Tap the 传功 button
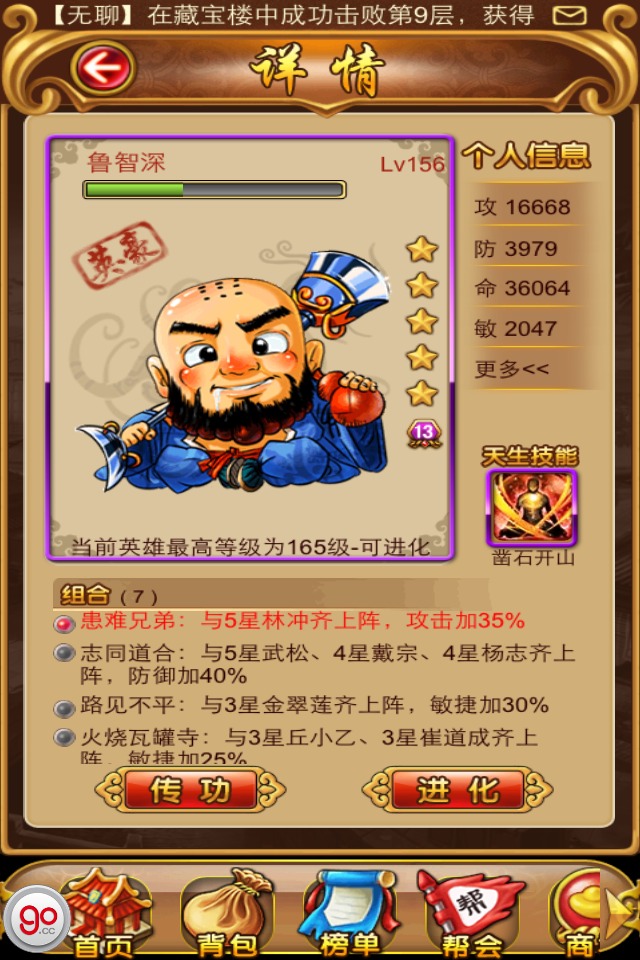The image size is (640, 960). [190, 790]
